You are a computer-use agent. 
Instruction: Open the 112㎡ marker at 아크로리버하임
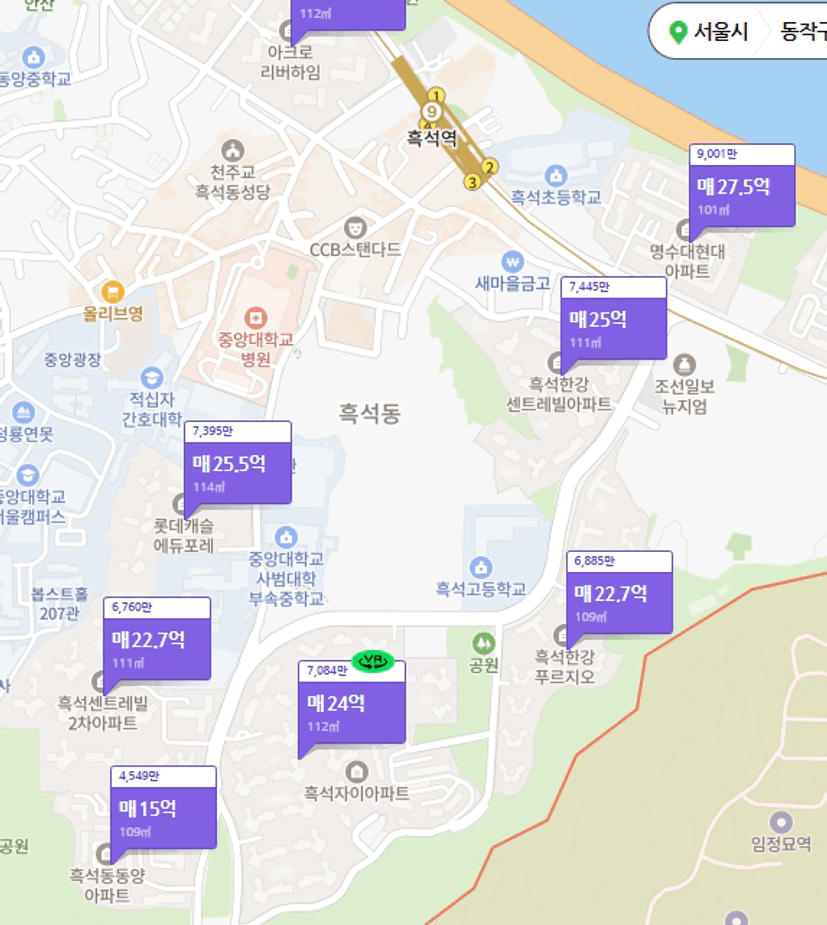(x=348, y=13)
